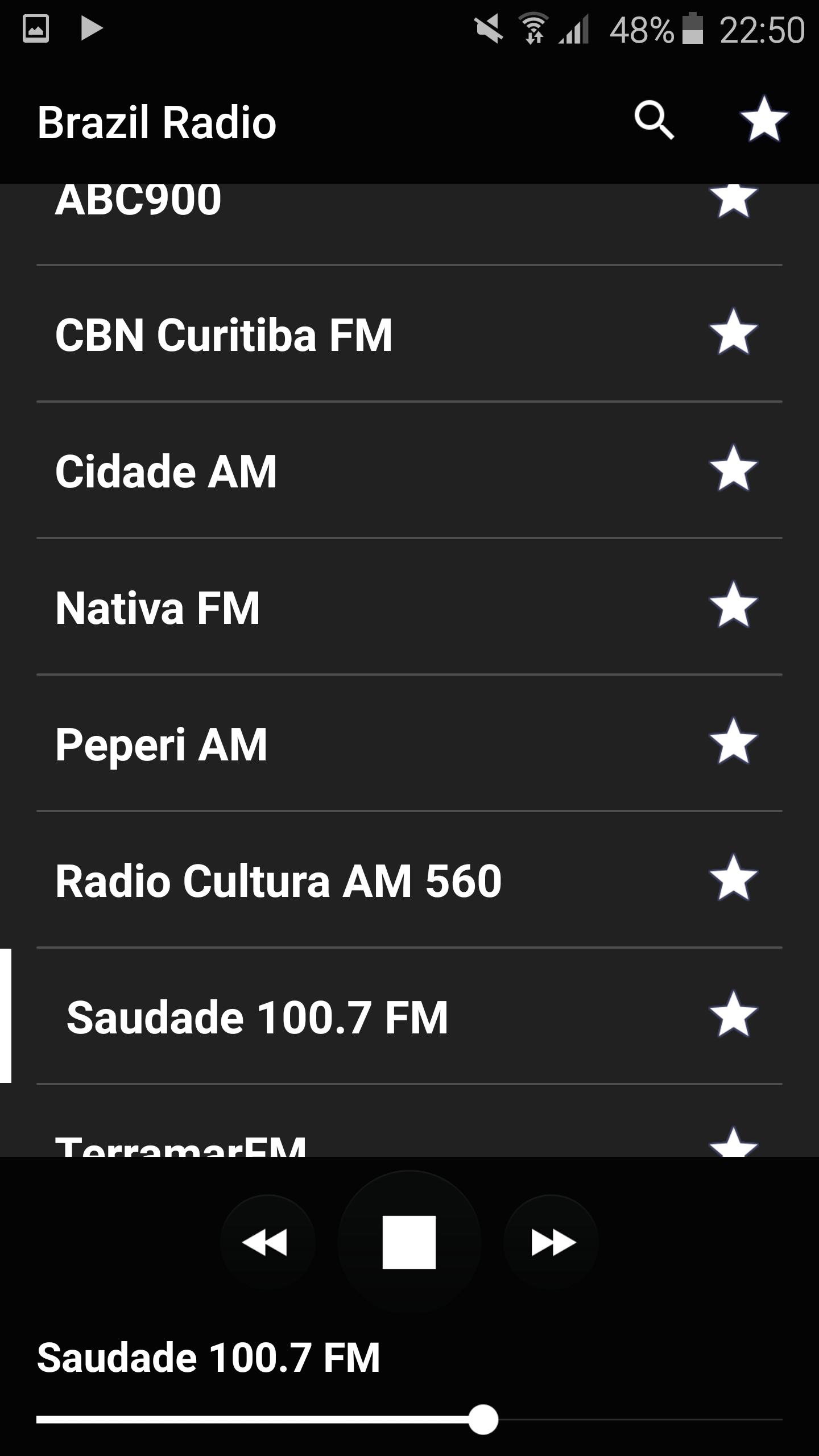The height and width of the screenshot is (1456, 819).
Task: Tap the volume slider track
Action: pyautogui.click(x=409, y=1420)
